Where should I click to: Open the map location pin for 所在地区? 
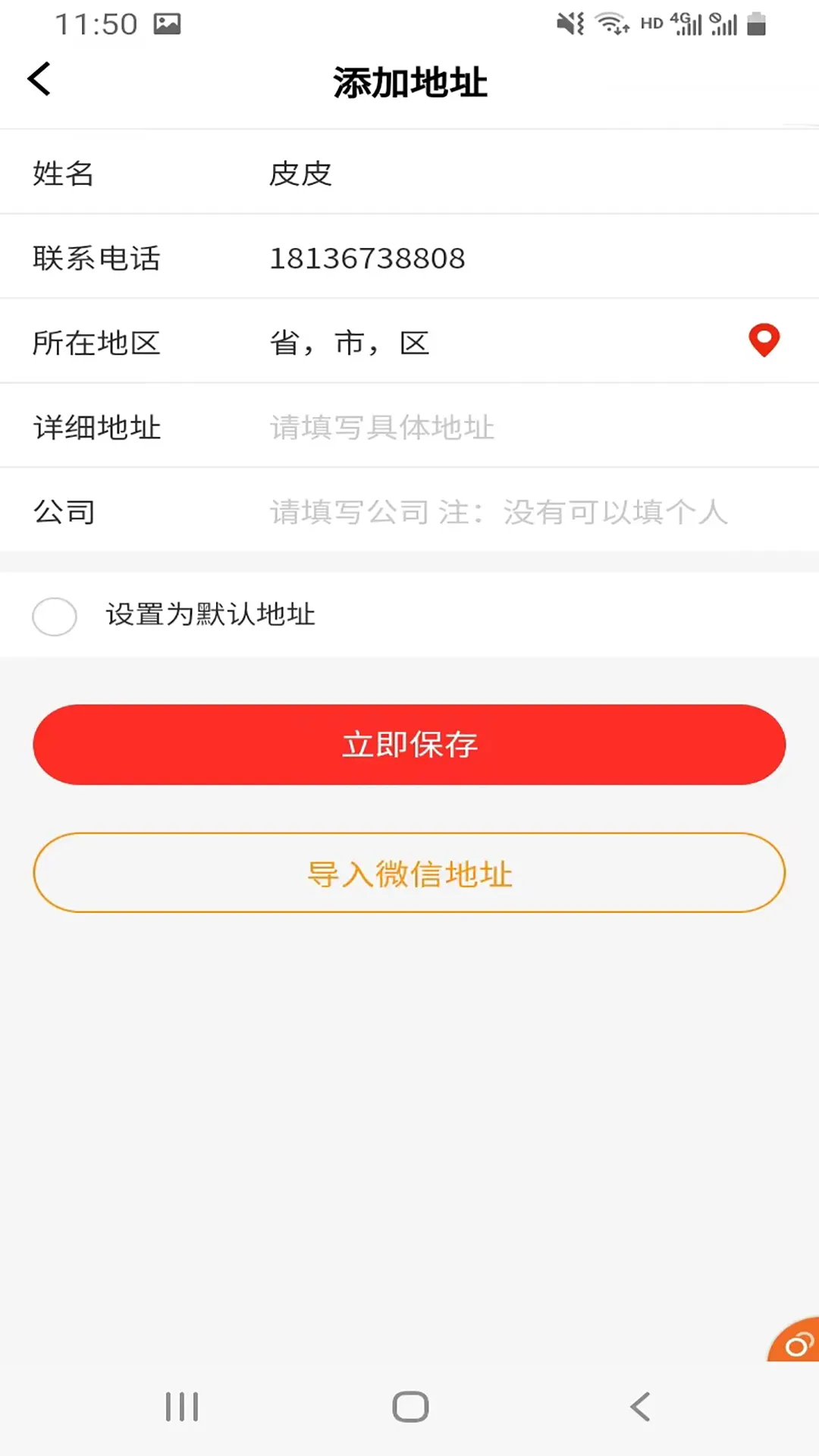pyautogui.click(x=764, y=341)
